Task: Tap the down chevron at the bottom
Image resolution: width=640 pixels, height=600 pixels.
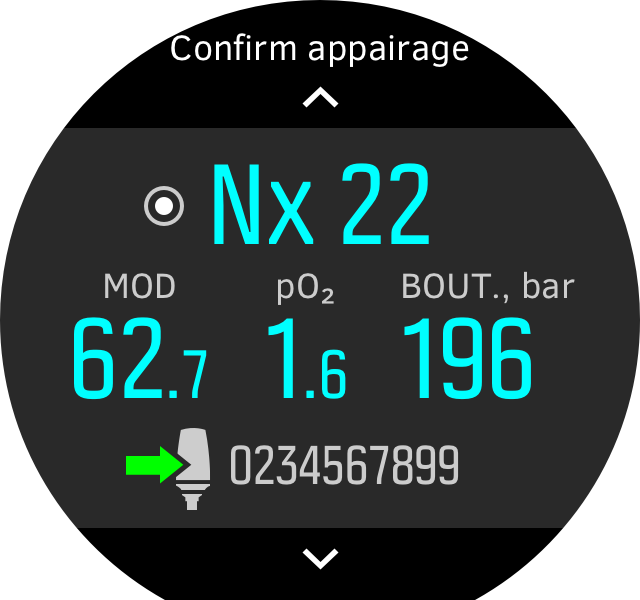Action: click(320, 555)
